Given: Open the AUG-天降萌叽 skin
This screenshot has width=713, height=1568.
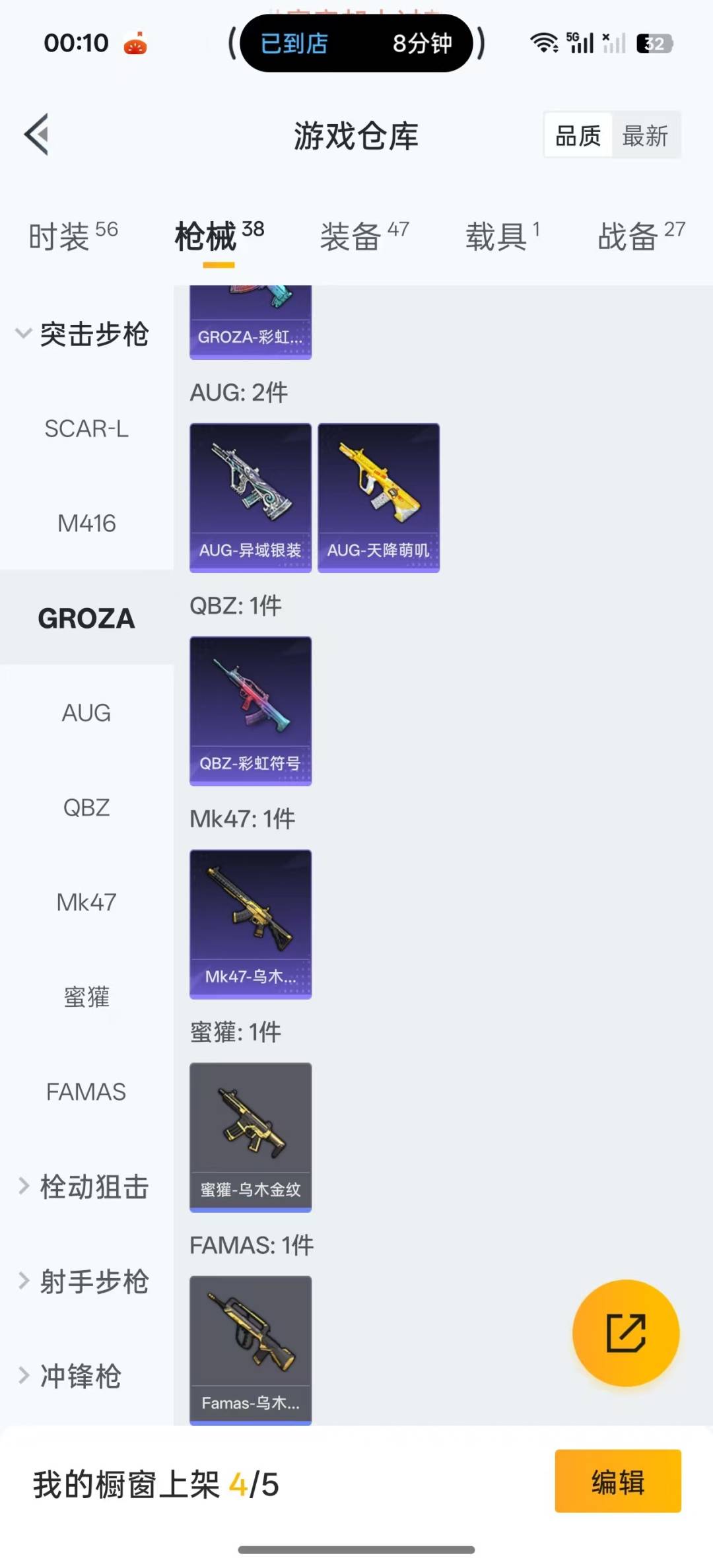Looking at the screenshot, I should point(378,498).
